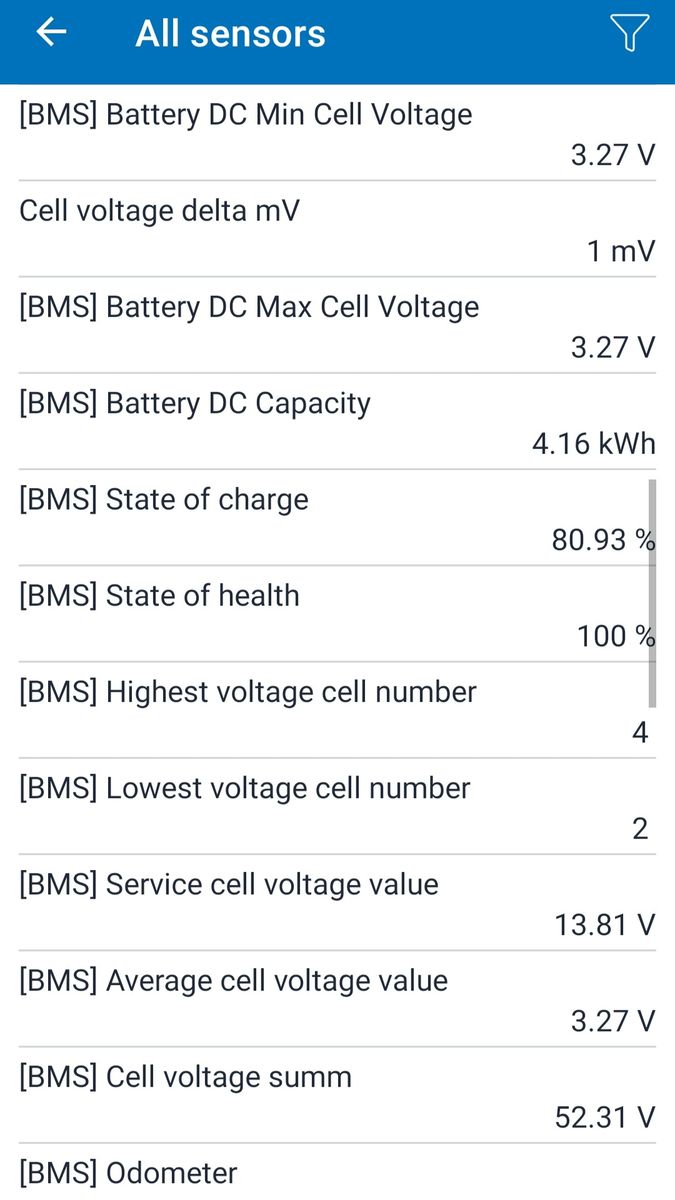Open the State of charge sensor
675x1200 pixels.
[337, 518]
